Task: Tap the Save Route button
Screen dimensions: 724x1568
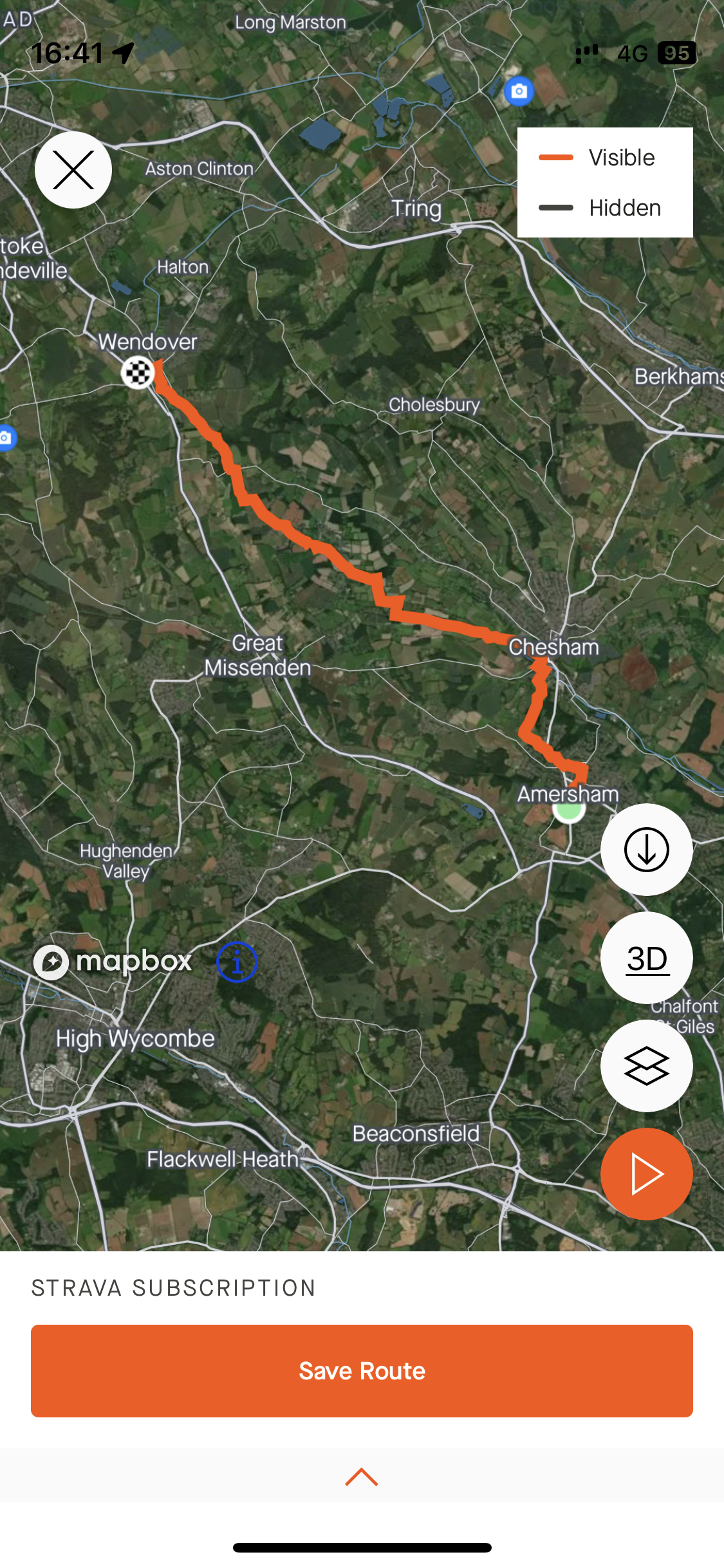Action: [x=362, y=1371]
